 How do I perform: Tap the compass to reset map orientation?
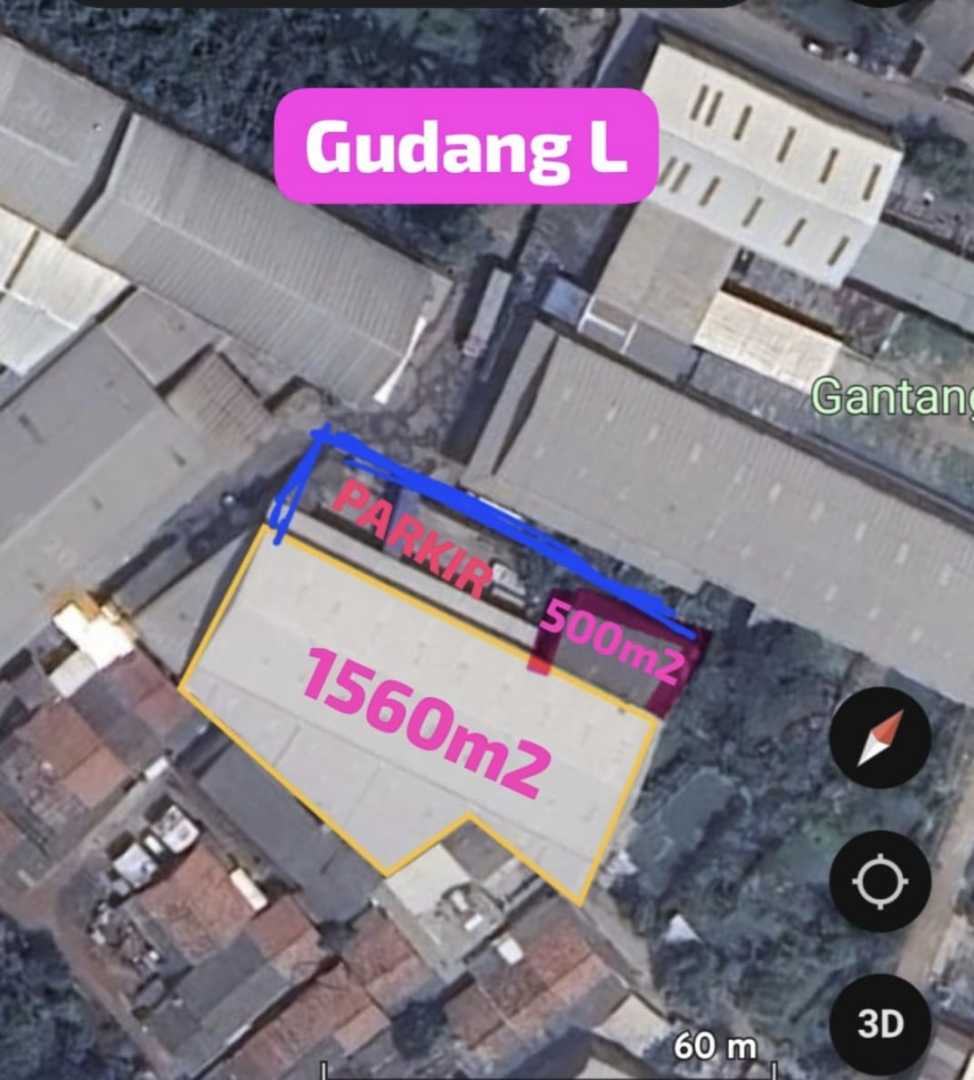pyautogui.click(x=880, y=738)
